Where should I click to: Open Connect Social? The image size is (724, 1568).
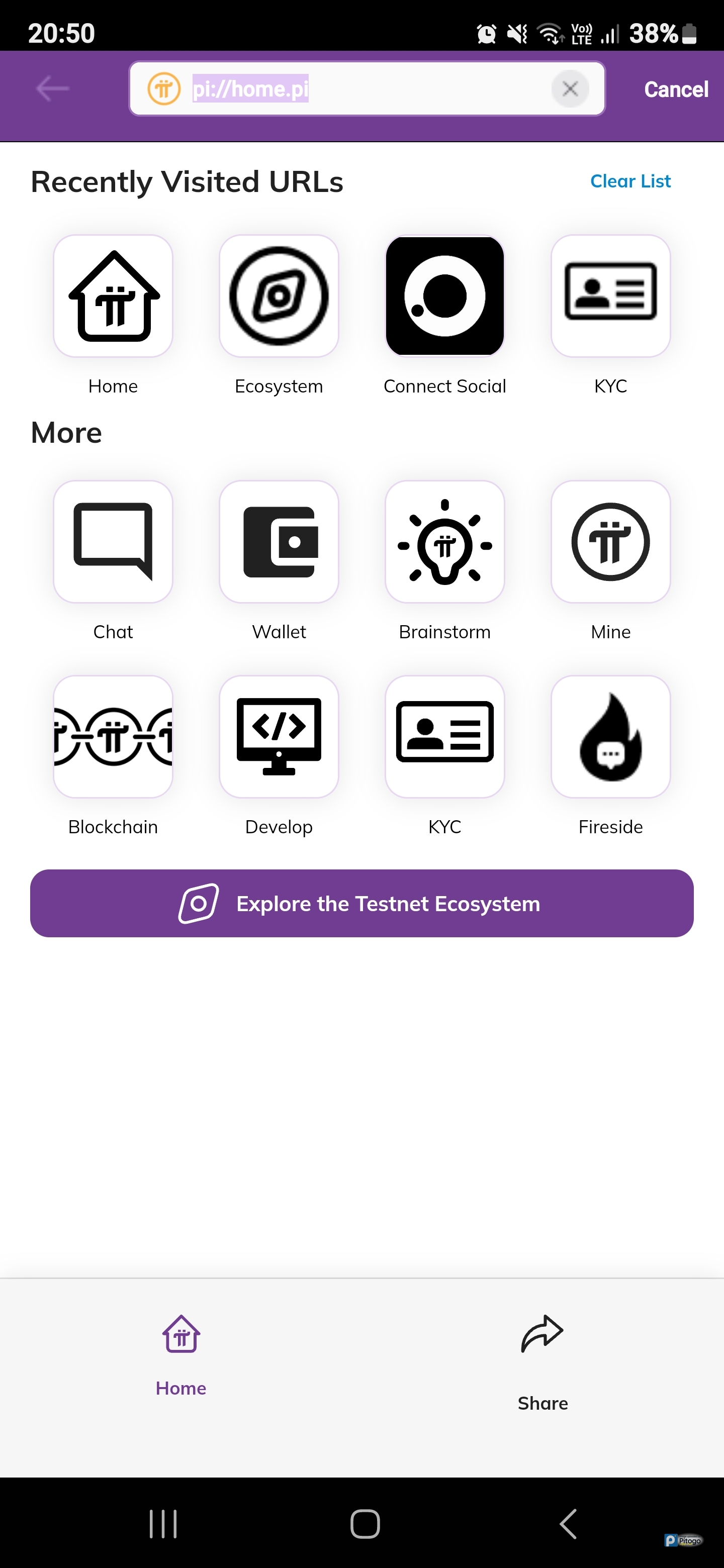[x=444, y=297]
